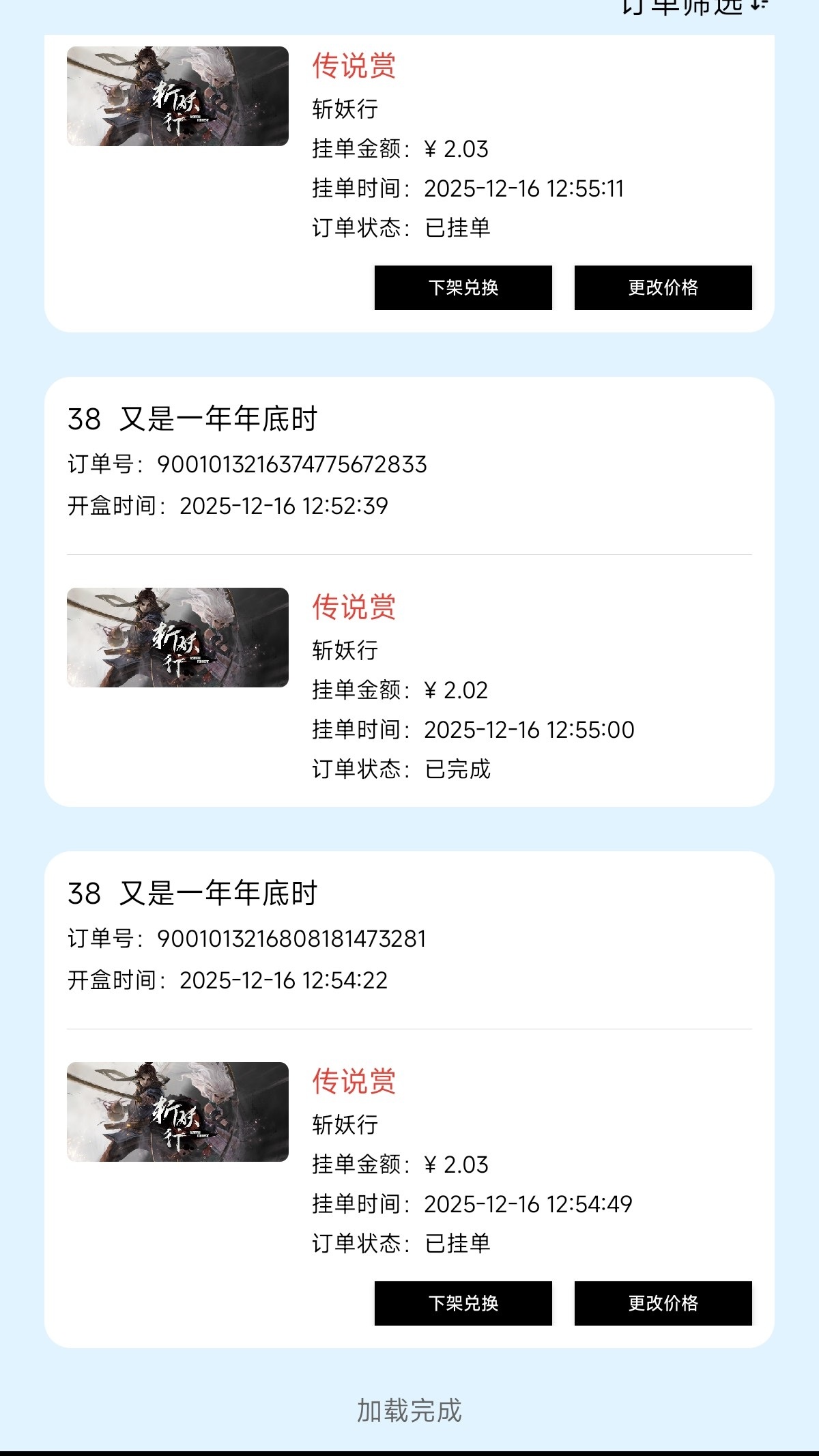The image size is (819, 1456).
Task: Tap 更改价格 for the listing at 12:55:11
Action: (x=663, y=287)
